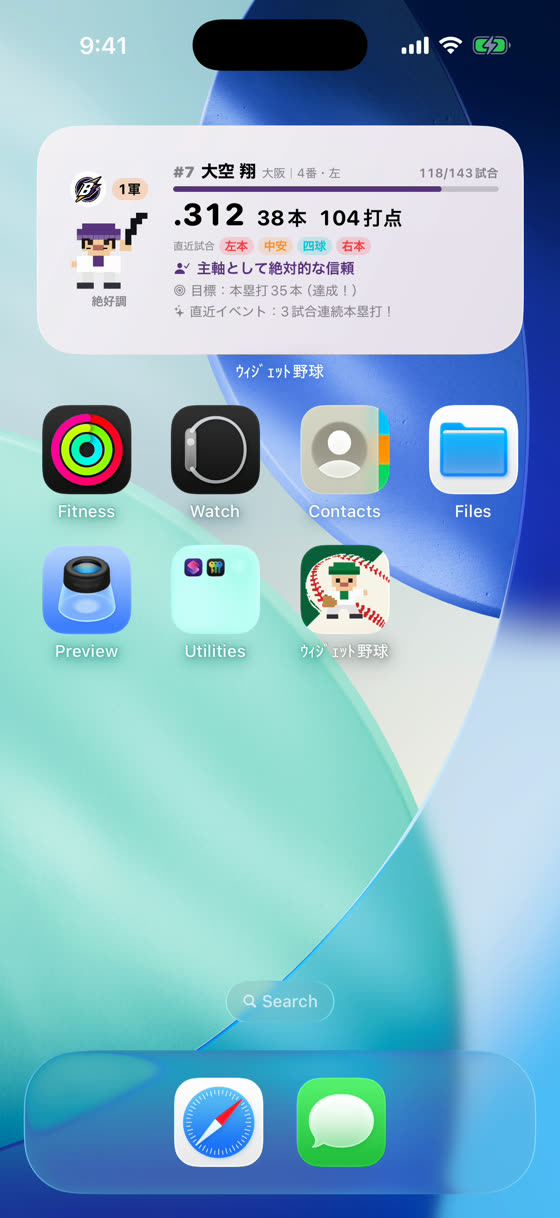Tap the Search pill above the dock
Image resolution: width=560 pixels, height=1218 pixels.
tap(280, 1001)
